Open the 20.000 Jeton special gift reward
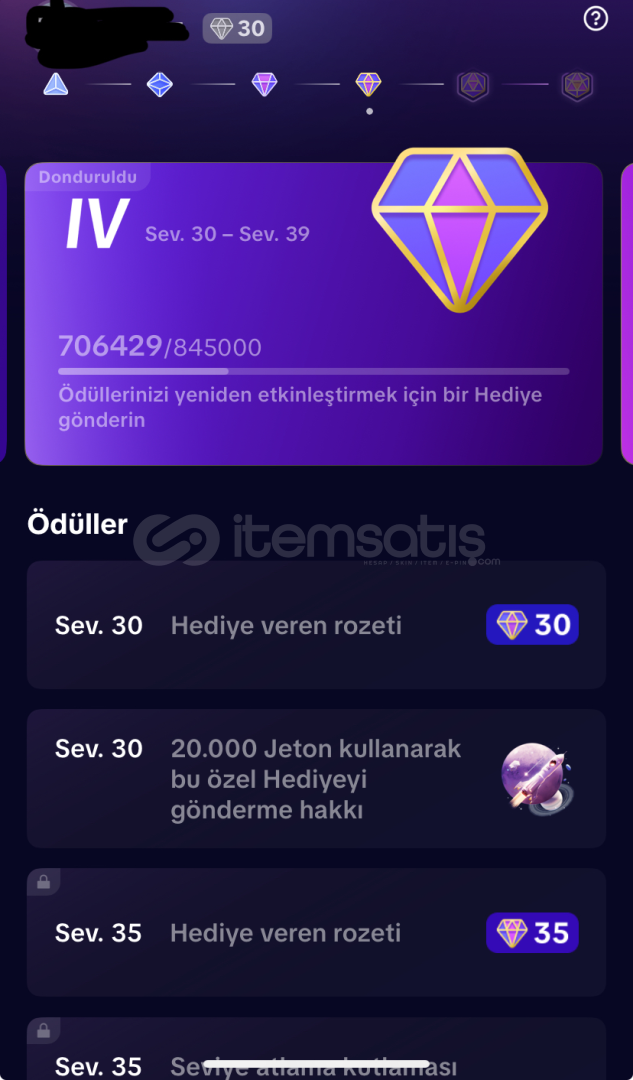Screen dimensions: 633x1080 (316, 778)
